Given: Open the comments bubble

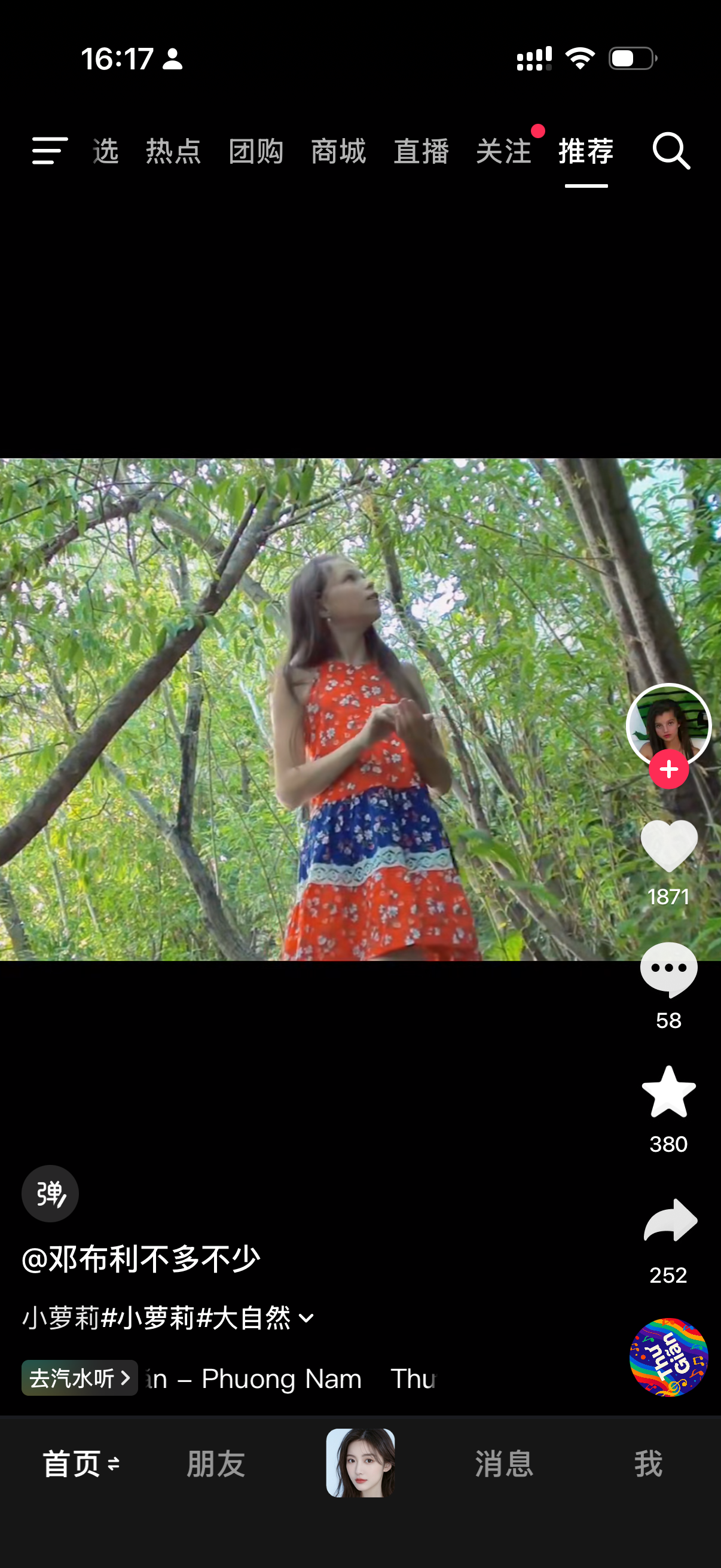Looking at the screenshot, I should click(x=668, y=969).
